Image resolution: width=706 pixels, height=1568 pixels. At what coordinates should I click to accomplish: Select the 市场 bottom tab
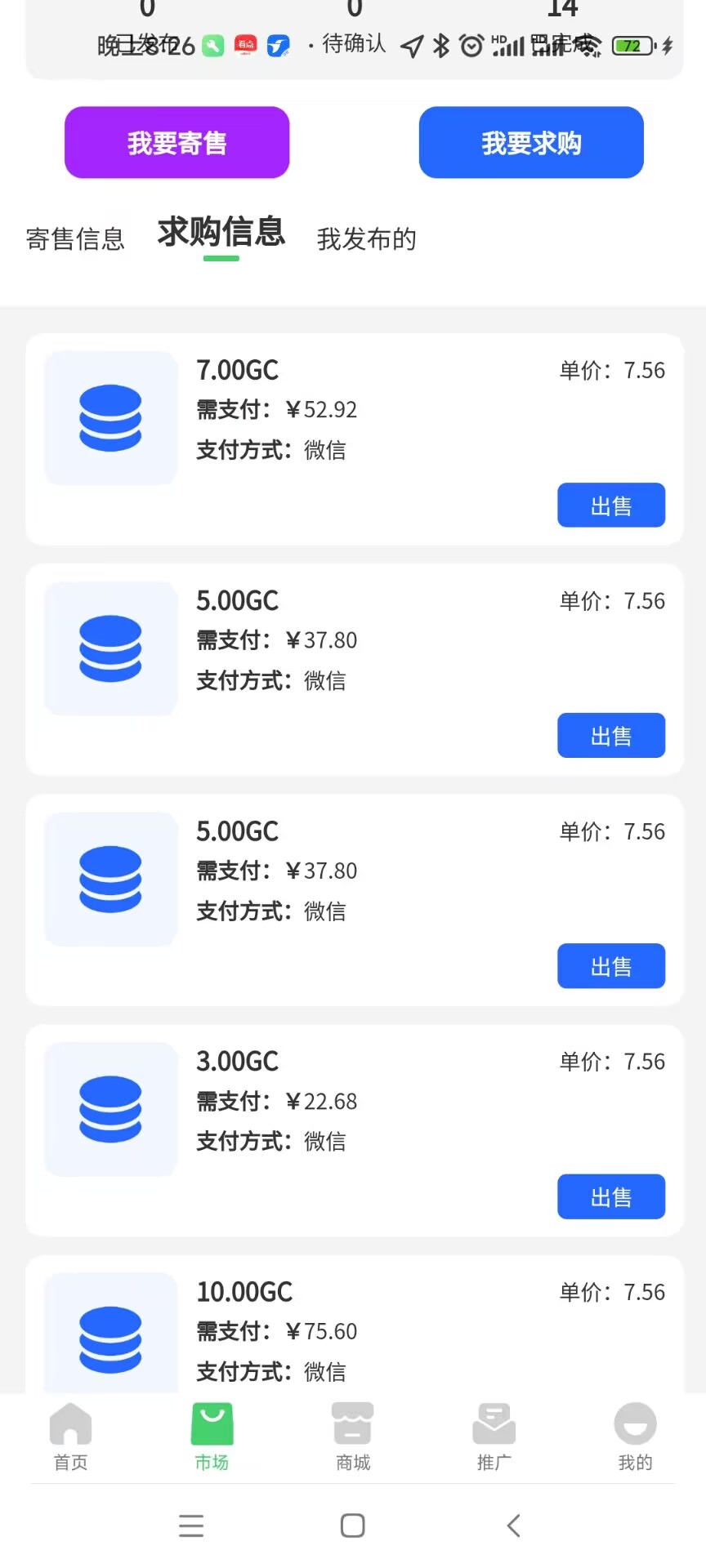coord(212,1437)
